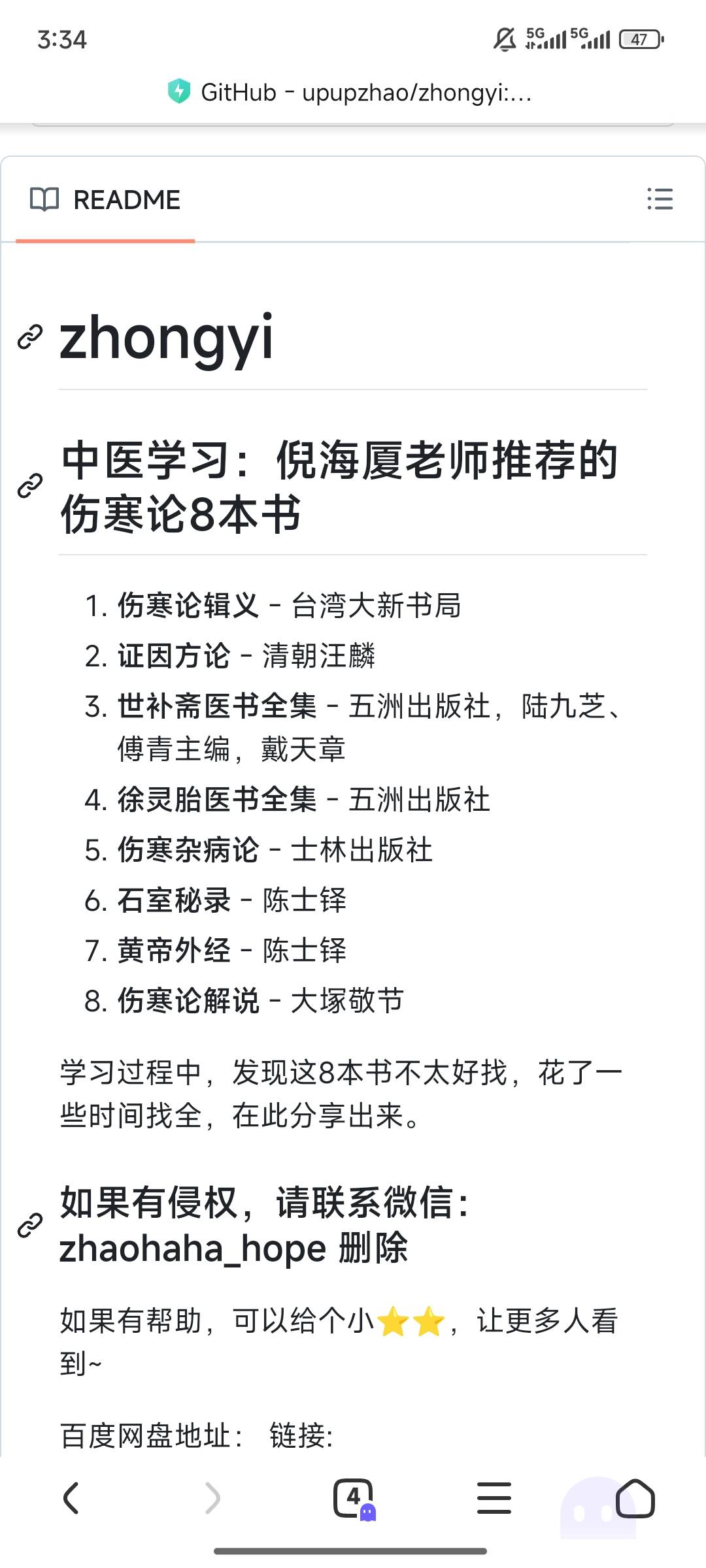Go to the browser home page
Viewport: 706px width, 1568px height.
(635, 1497)
